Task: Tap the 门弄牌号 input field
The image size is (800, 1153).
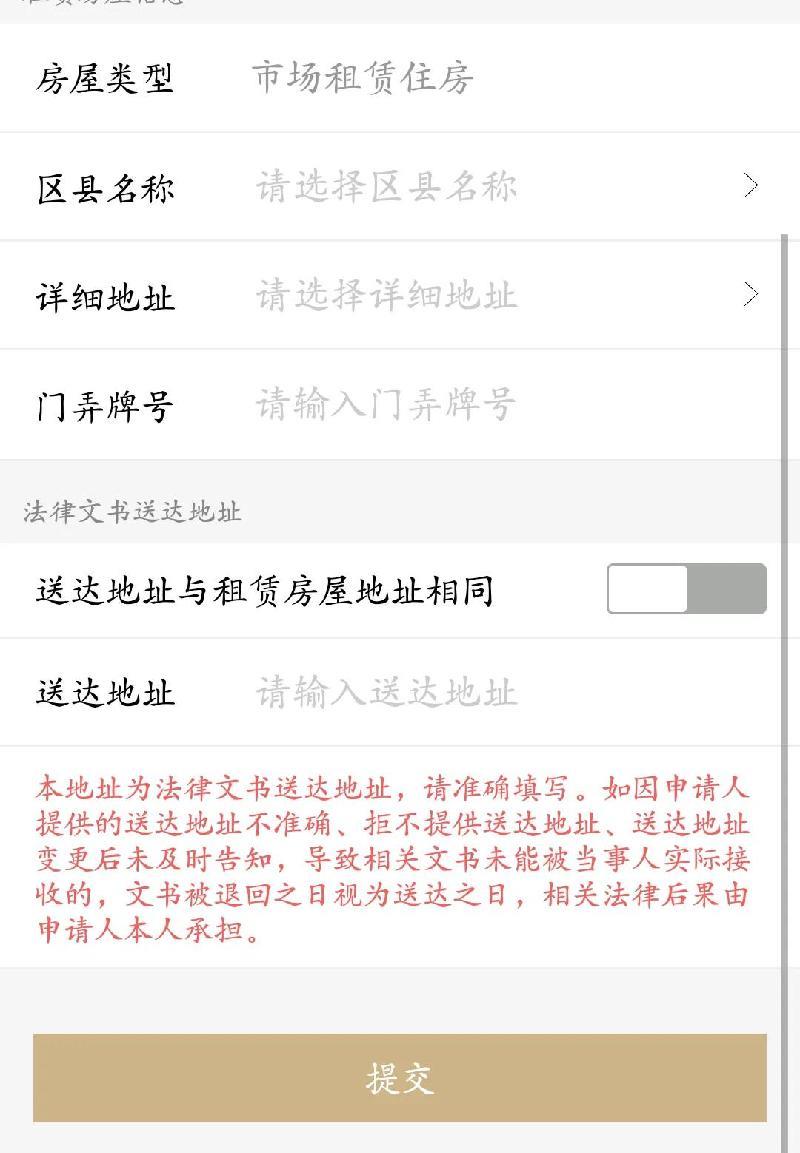Action: tap(500, 405)
